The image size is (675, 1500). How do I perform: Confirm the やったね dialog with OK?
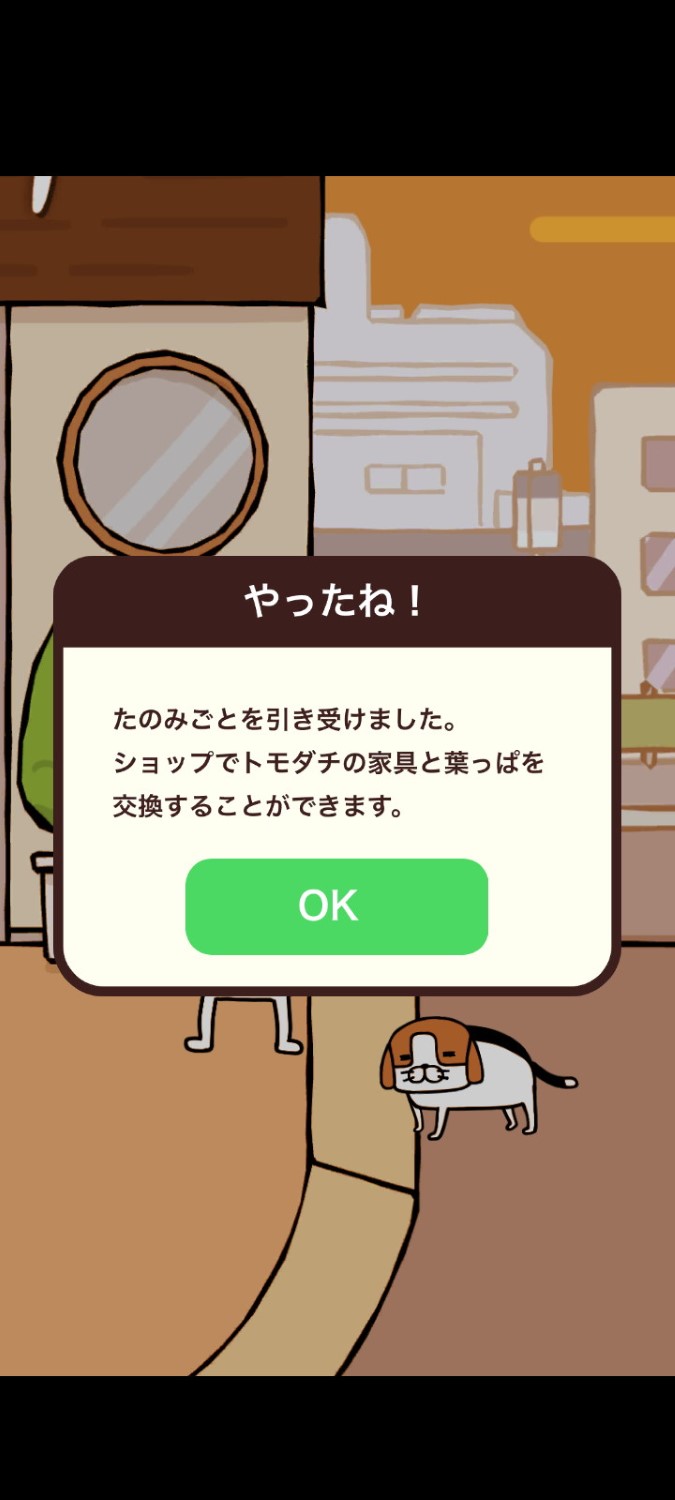(x=336, y=906)
